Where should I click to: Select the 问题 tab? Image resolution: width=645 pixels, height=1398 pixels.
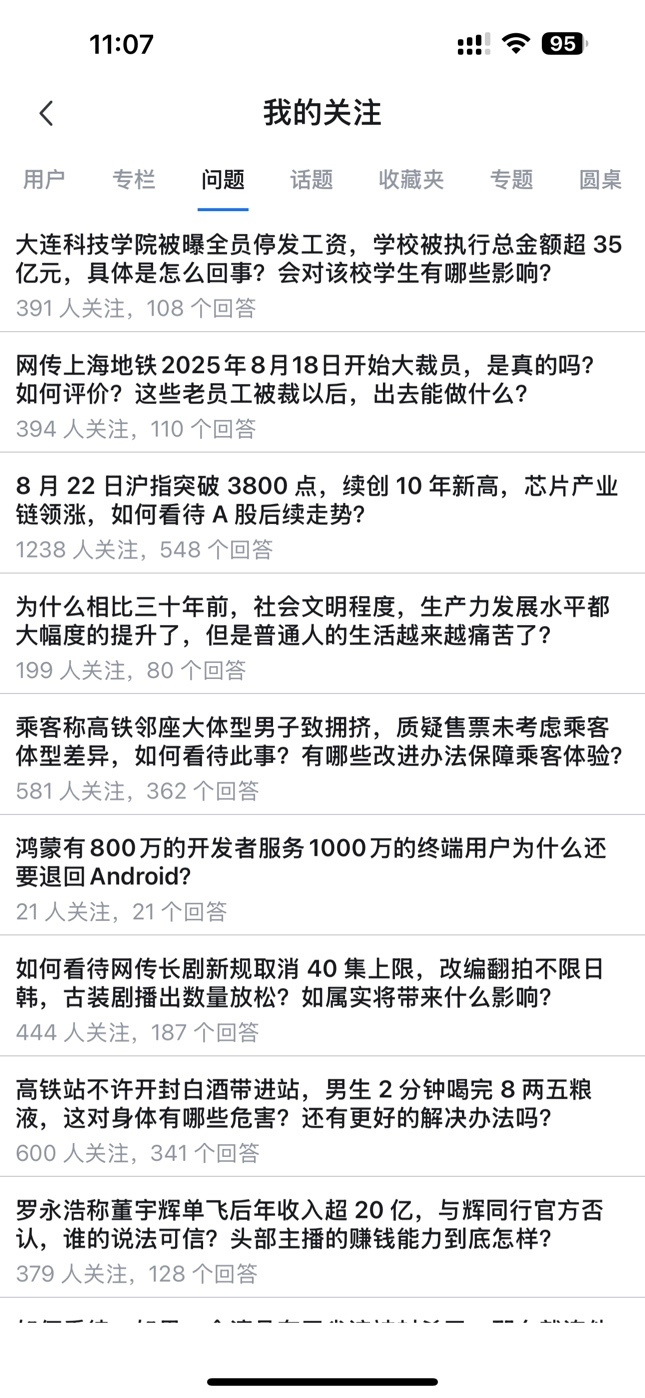pos(222,180)
